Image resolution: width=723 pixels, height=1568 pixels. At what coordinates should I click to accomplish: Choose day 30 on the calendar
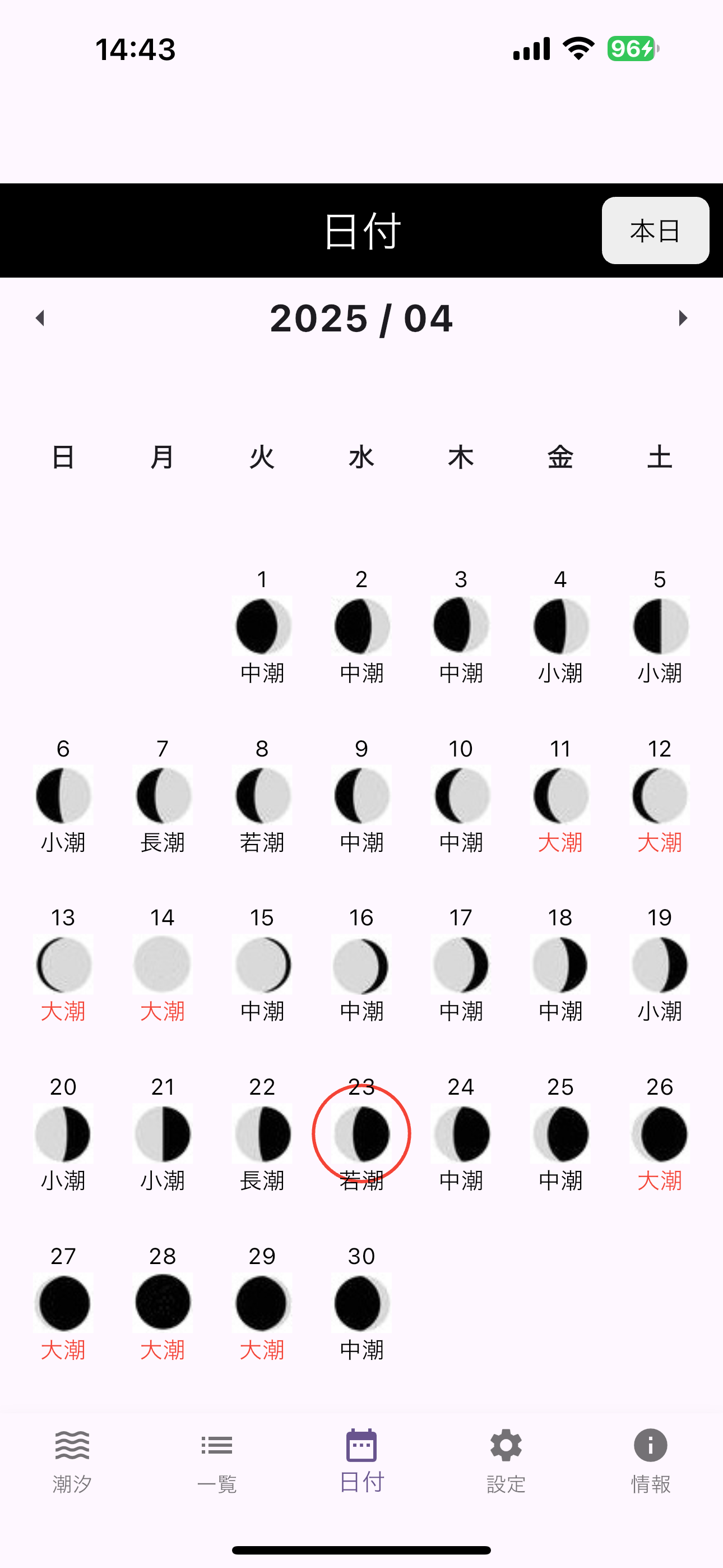click(361, 1303)
